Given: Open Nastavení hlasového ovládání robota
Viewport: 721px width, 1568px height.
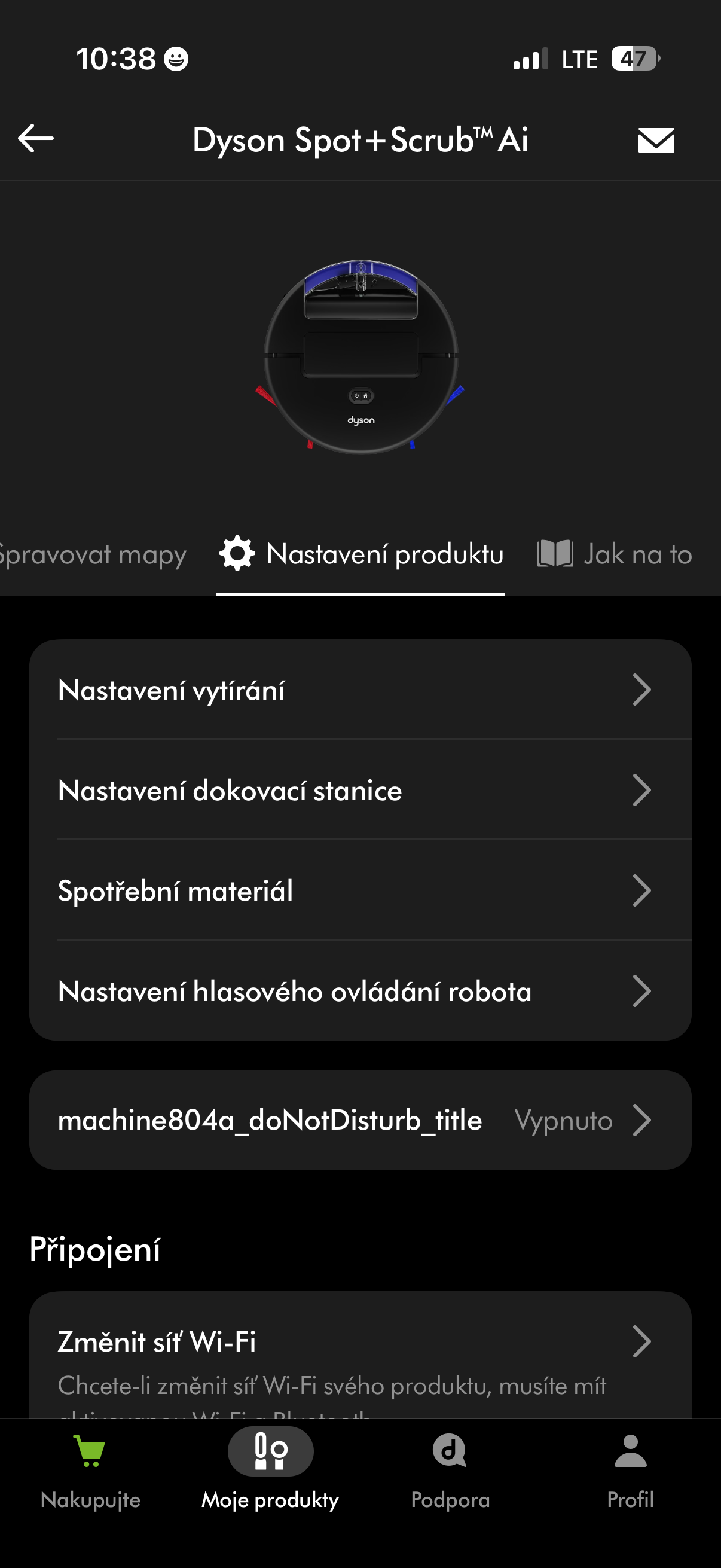Looking at the screenshot, I should click(x=360, y=991).
